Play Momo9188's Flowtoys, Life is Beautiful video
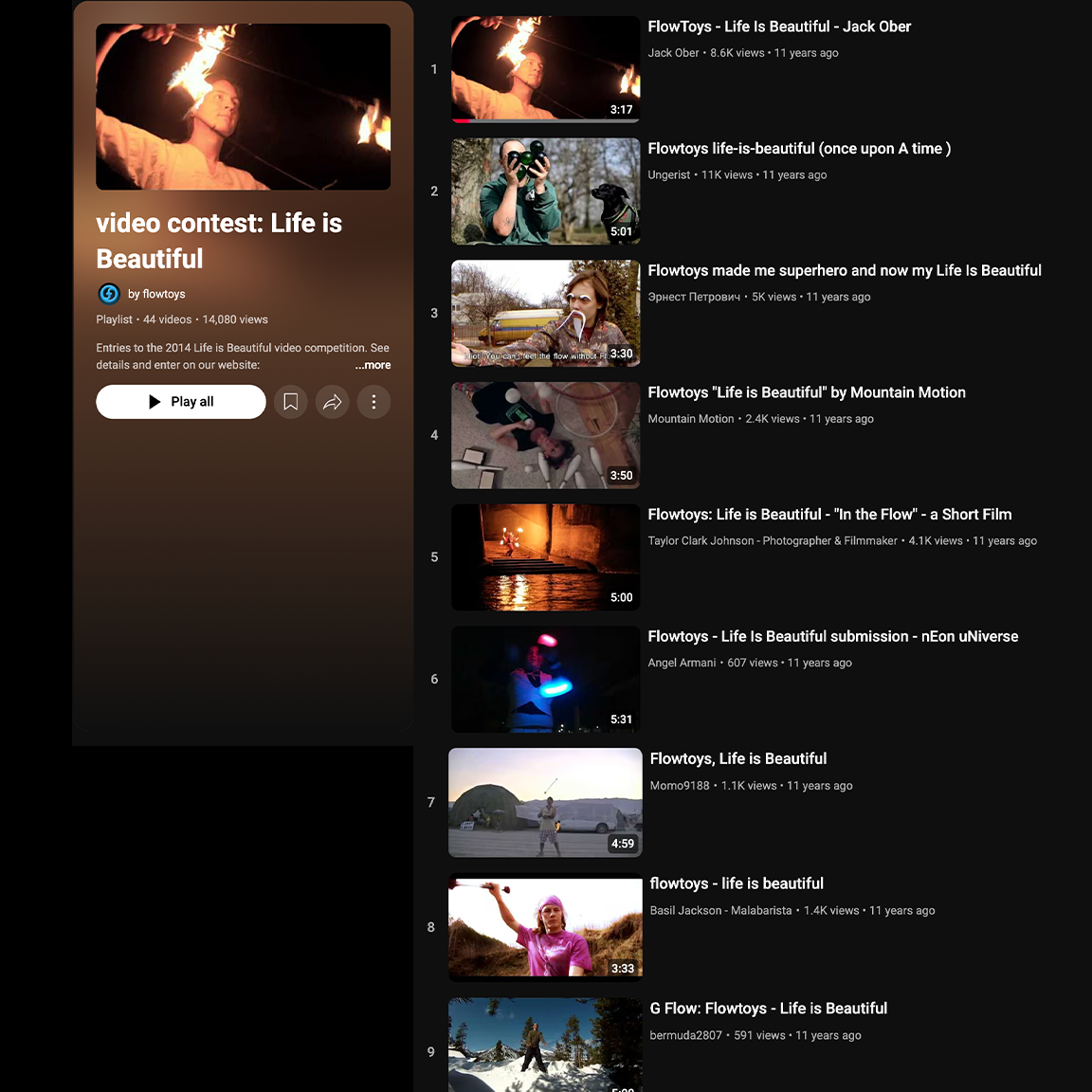 pyautogui.click(x=737, y=759)
